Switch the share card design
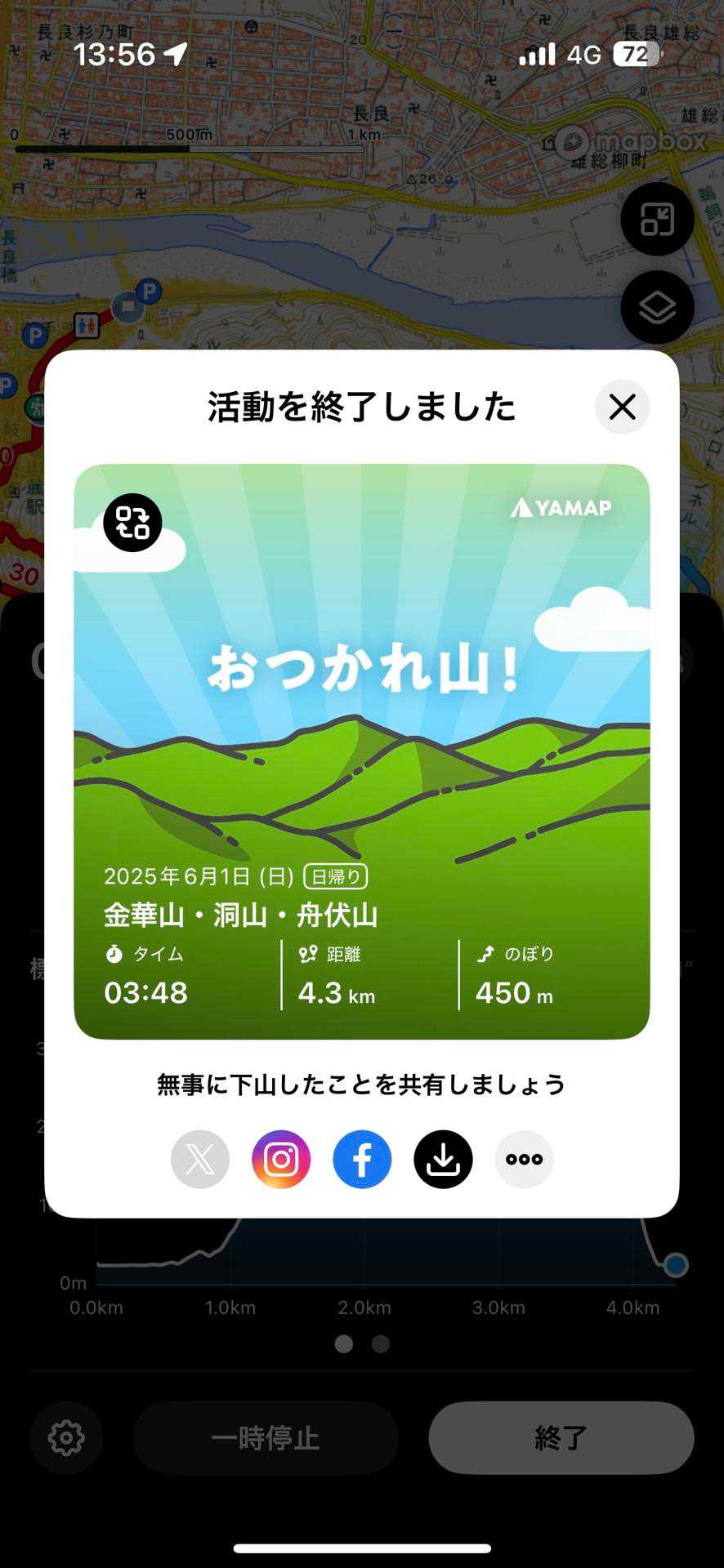The image size is (724, 1568). click(x=132, y=523)
